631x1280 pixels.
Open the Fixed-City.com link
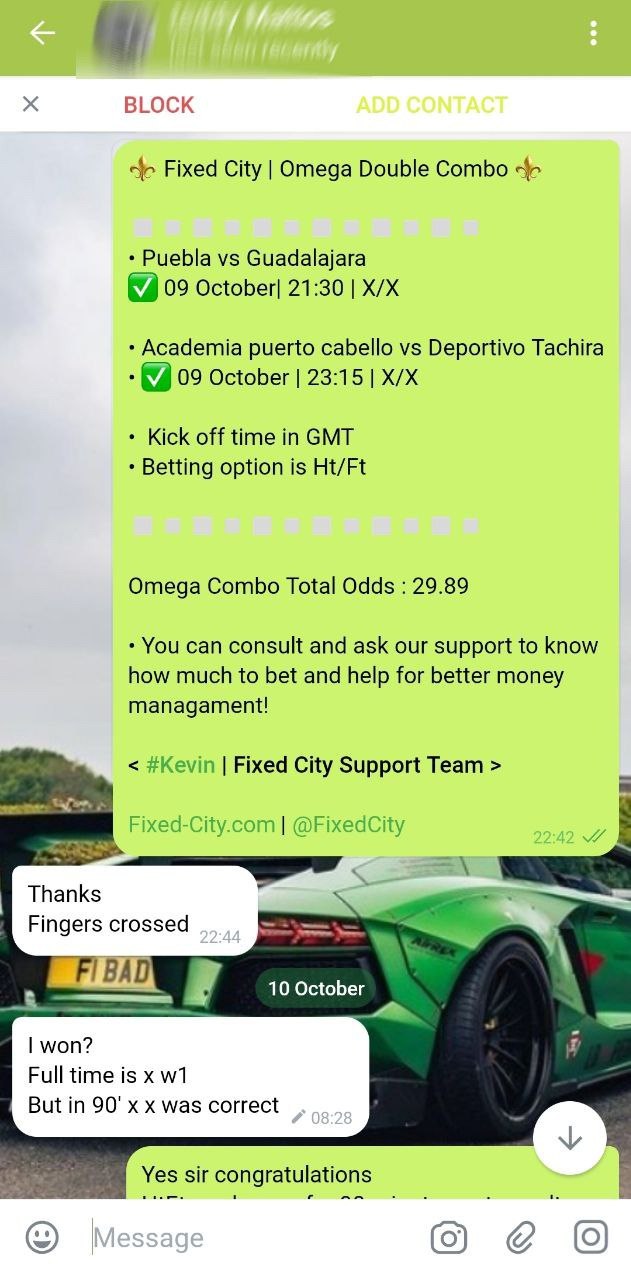(201, 825)
